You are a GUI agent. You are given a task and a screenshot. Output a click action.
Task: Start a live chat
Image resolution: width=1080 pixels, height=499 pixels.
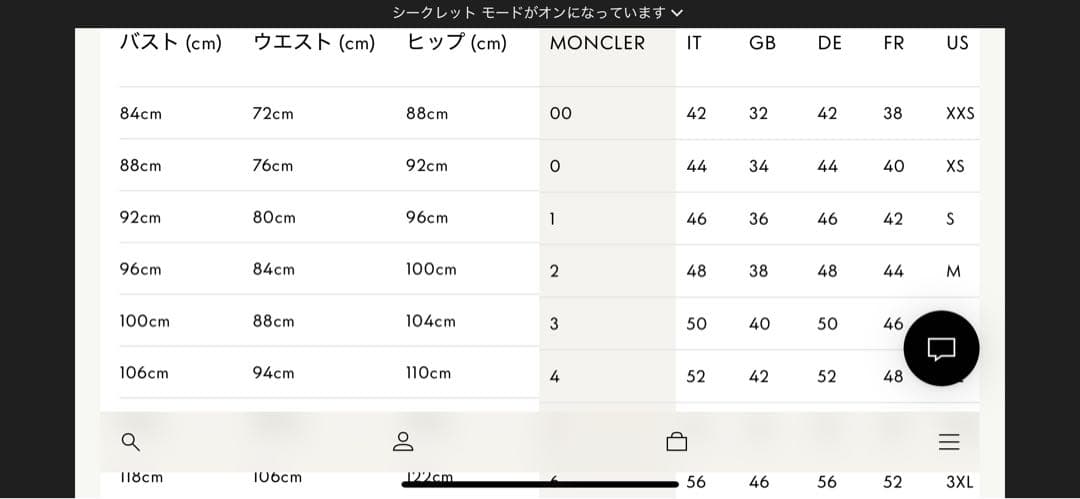[x=941, y=348]
